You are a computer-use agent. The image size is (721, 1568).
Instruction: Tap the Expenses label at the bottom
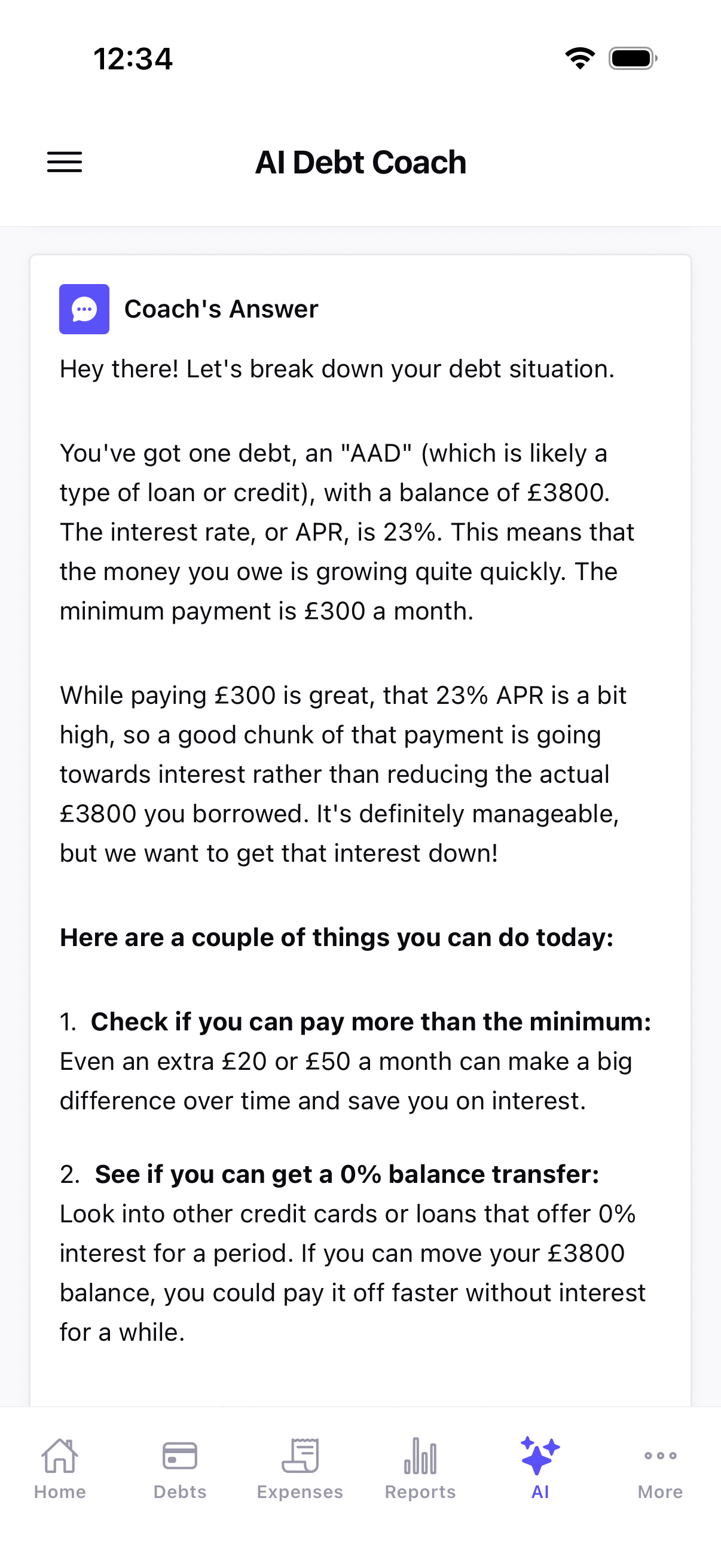[x=301, y=1491]
